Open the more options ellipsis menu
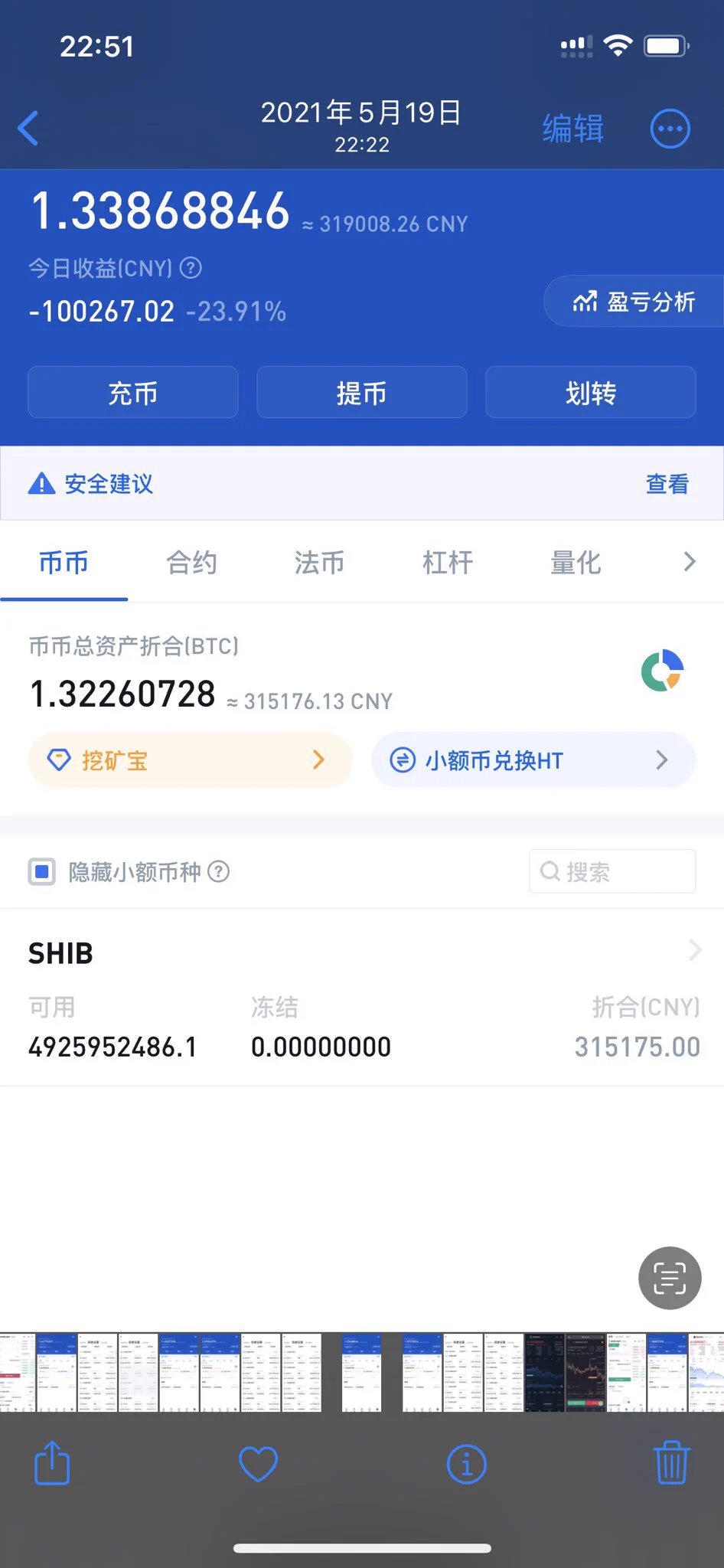The image size is (724, 1568). (670, 129)
